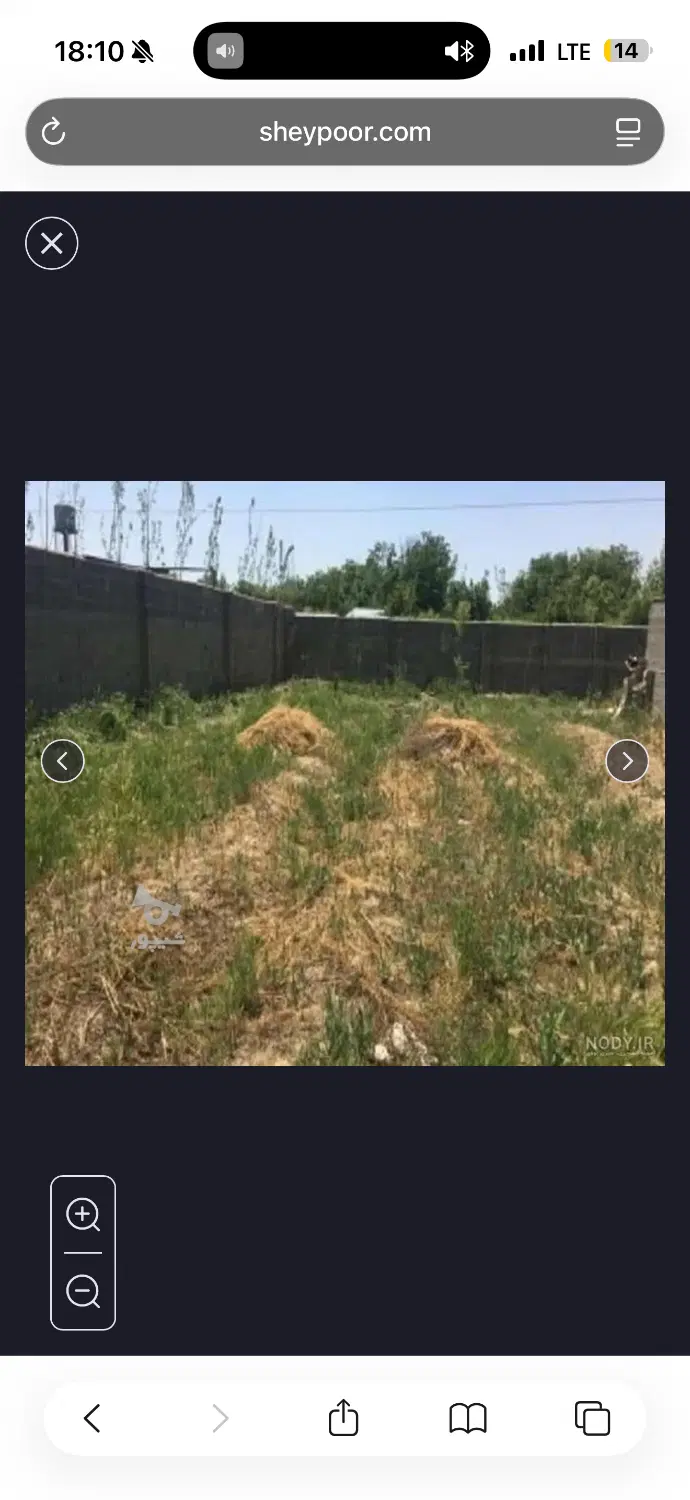The height and width of the screenshot is (1500, 690).
Task: Open Safari bookmarks
Action: click(468, 1418)
